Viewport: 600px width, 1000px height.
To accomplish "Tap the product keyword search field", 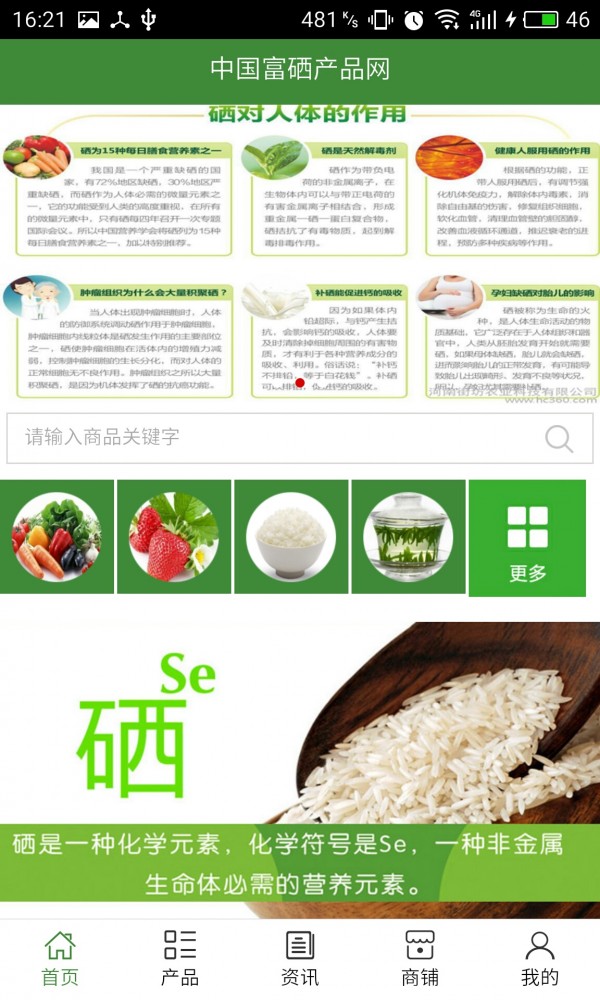I will (x=270, y=438).
